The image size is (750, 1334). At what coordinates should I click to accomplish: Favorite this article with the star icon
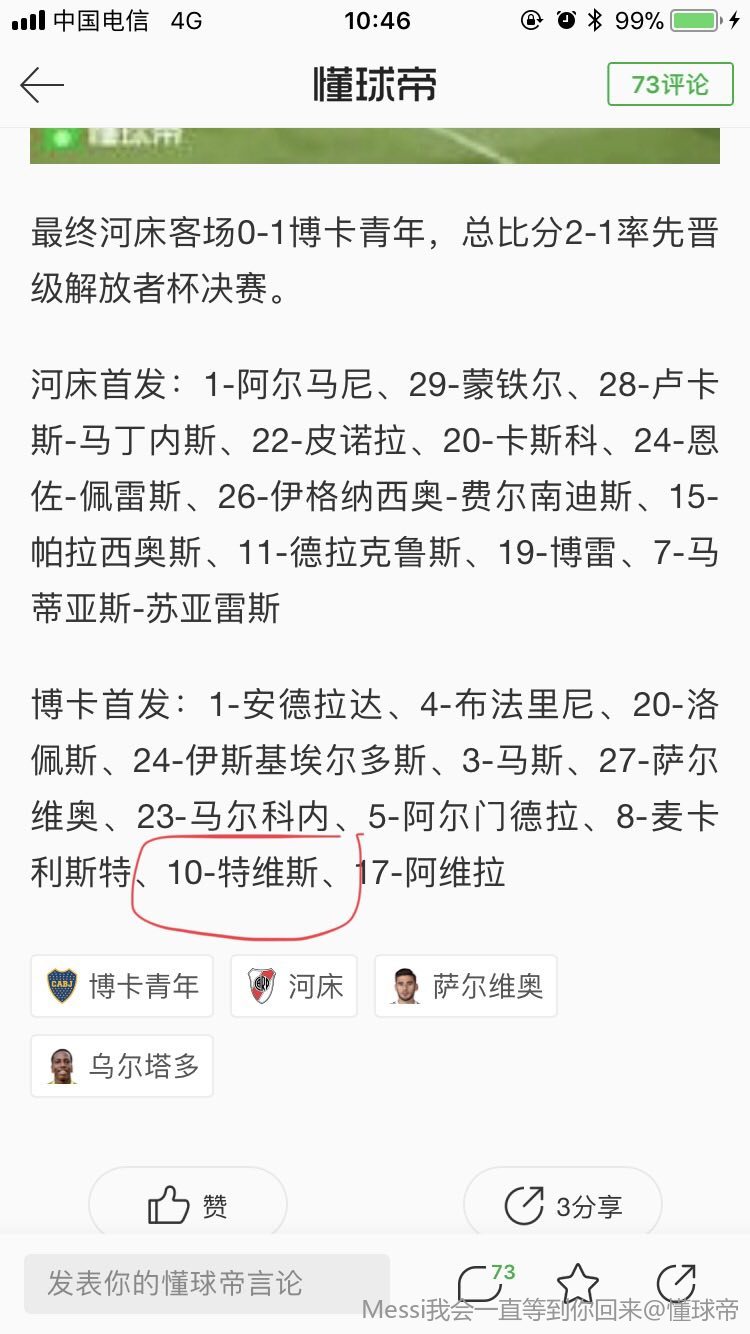(577, 1284)
